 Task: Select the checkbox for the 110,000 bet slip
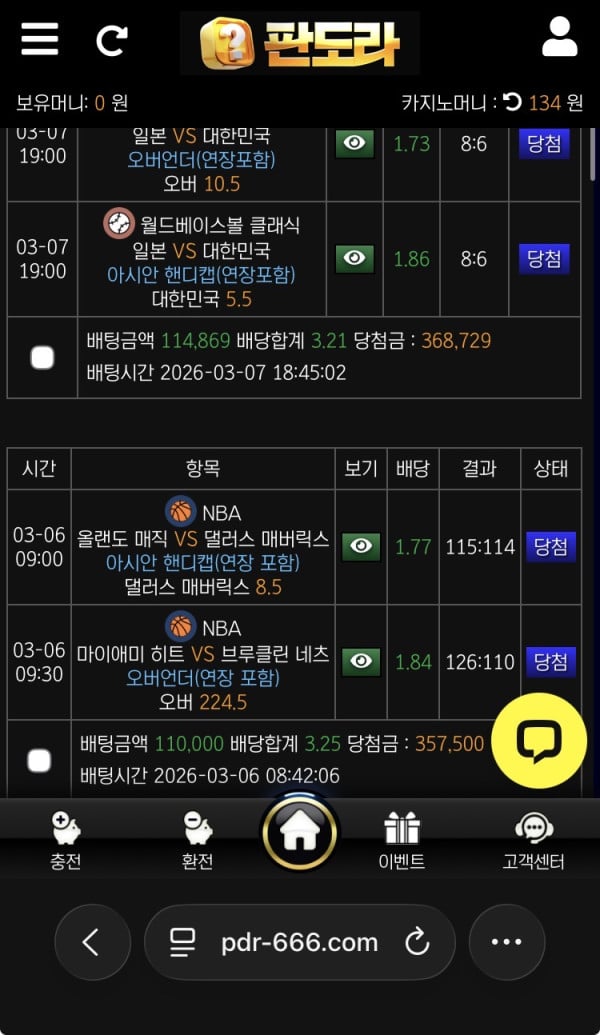(x=39, y=761)
